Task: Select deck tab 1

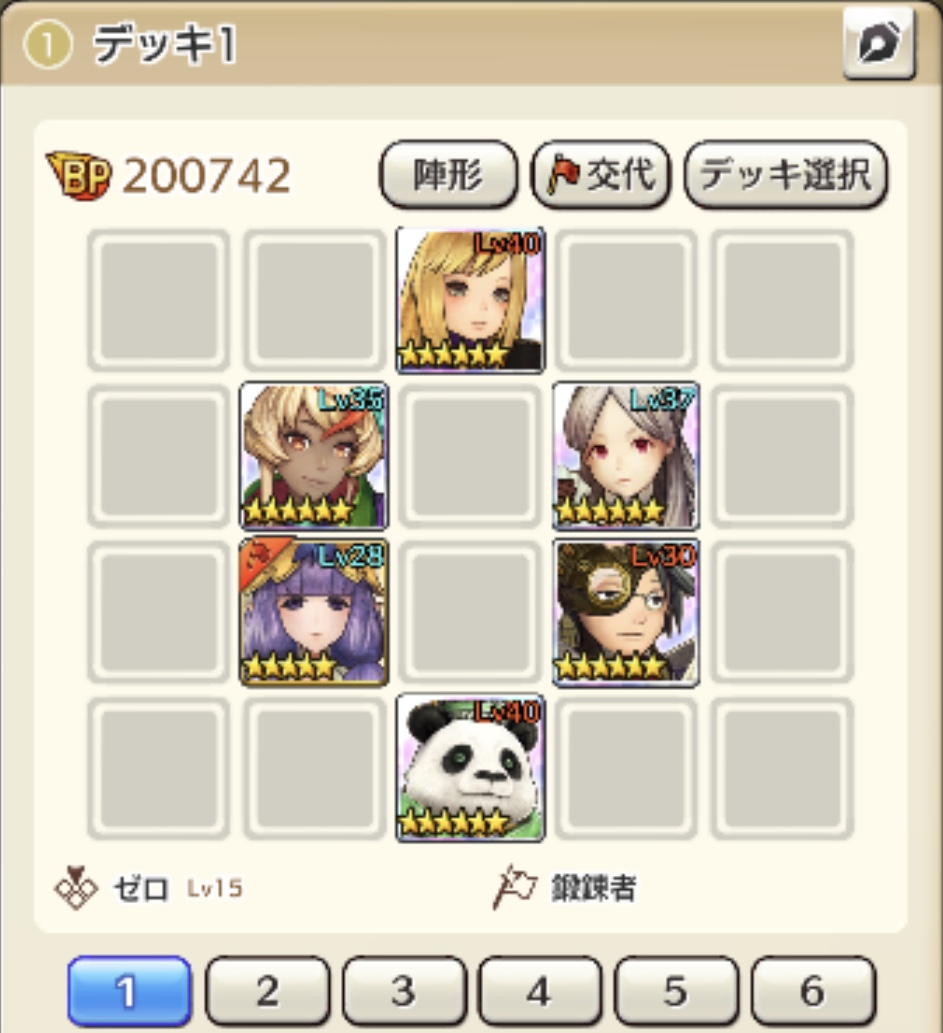Action: [x=129, y=991]
